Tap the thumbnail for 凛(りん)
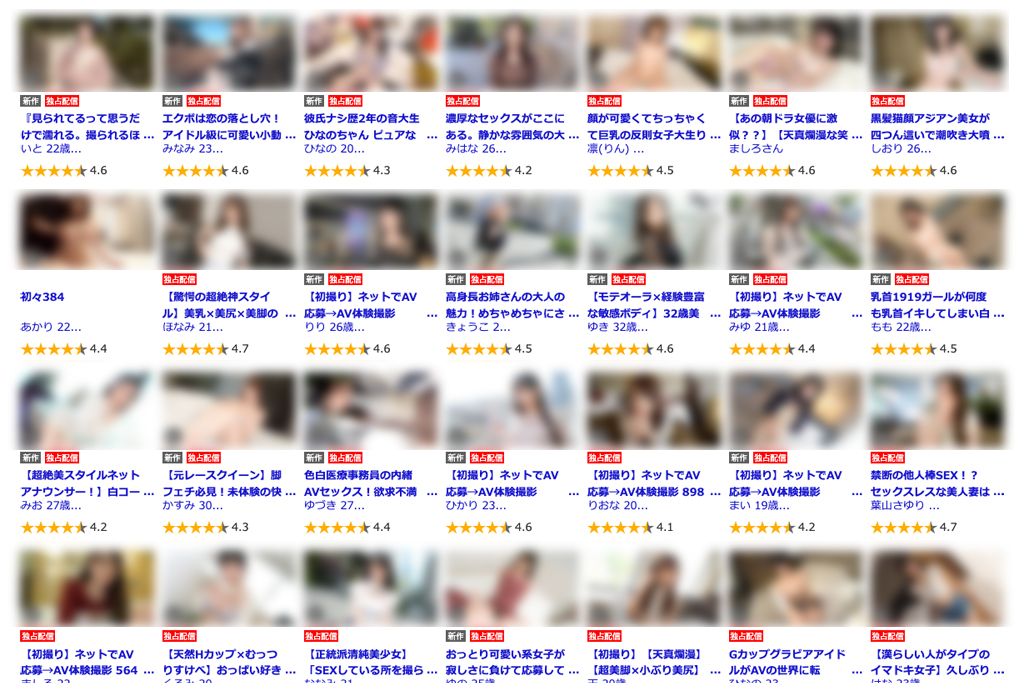 pyautogui.click(x=654, y=52)
